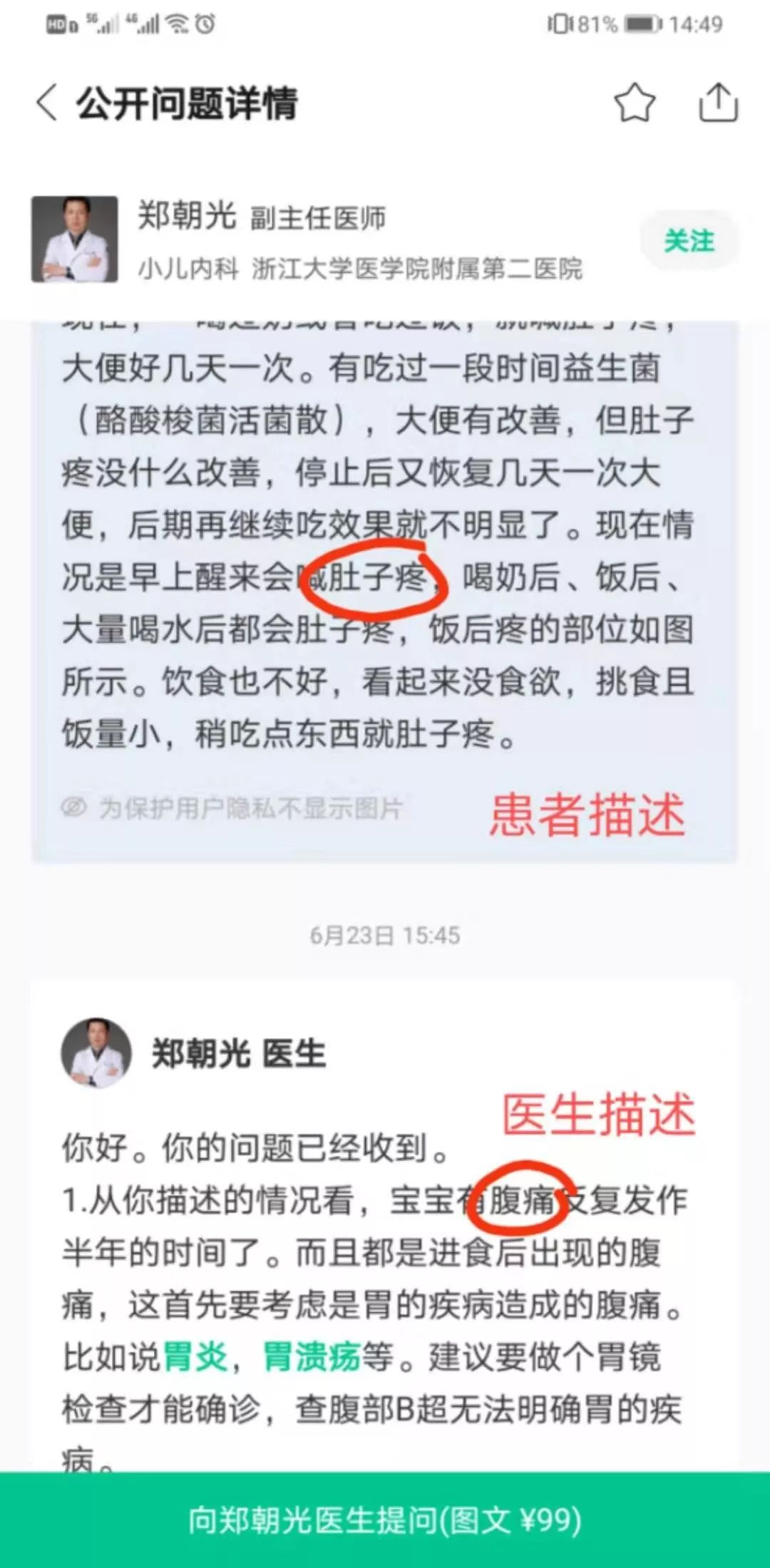Open the 胃溃疡 link in the reply
Viewport: 770px width, 1568px height.
coord(312,1356)
